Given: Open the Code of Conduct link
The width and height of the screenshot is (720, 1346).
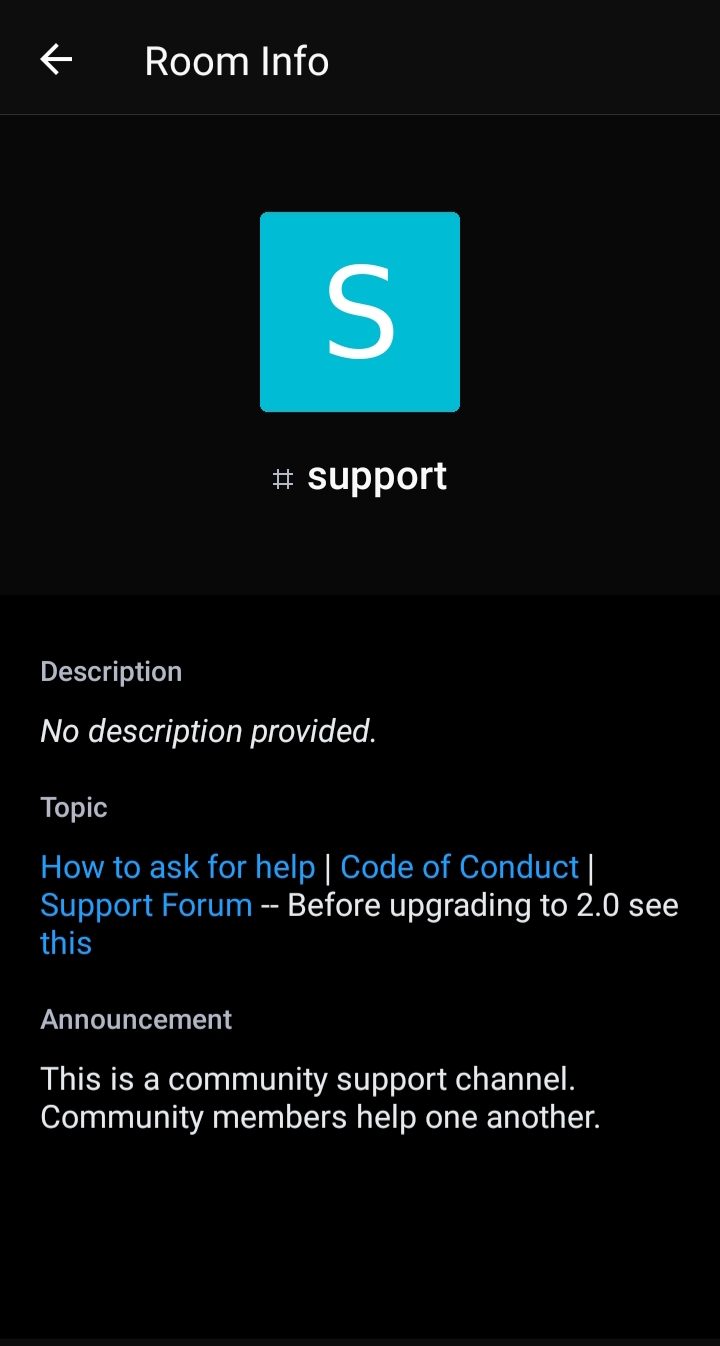Looking at the screenshot, I should click(459, 867).
